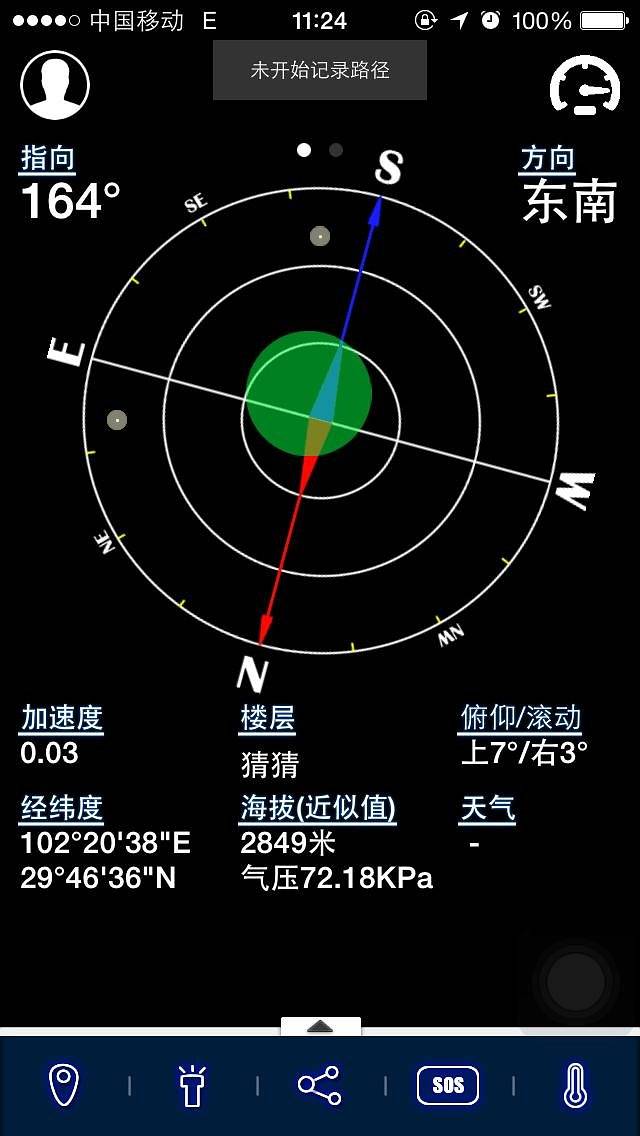Viewport: 640px width, 1136px height.
Task: Open the 加速度 acceleration details
Action: click(62, 718)
